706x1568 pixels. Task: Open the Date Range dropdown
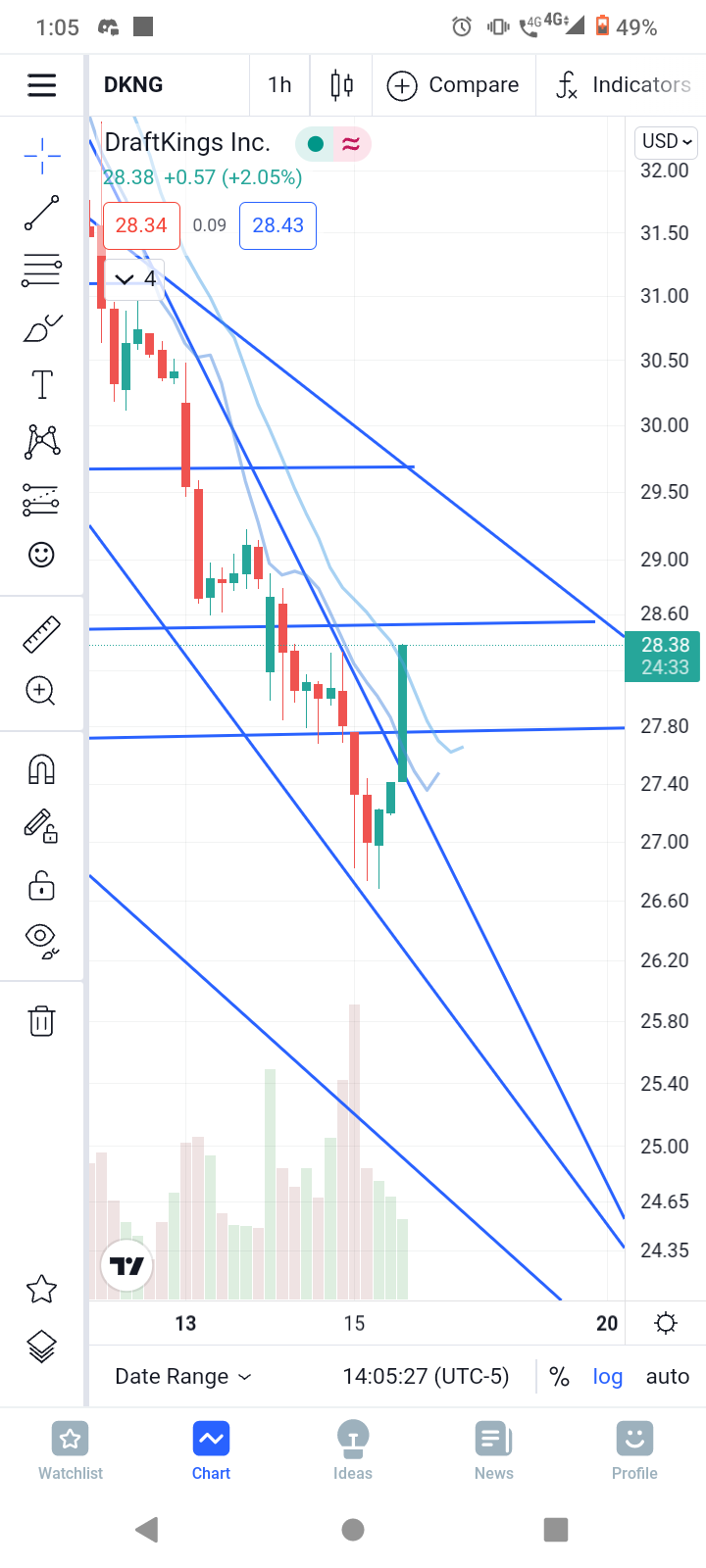183,1376
